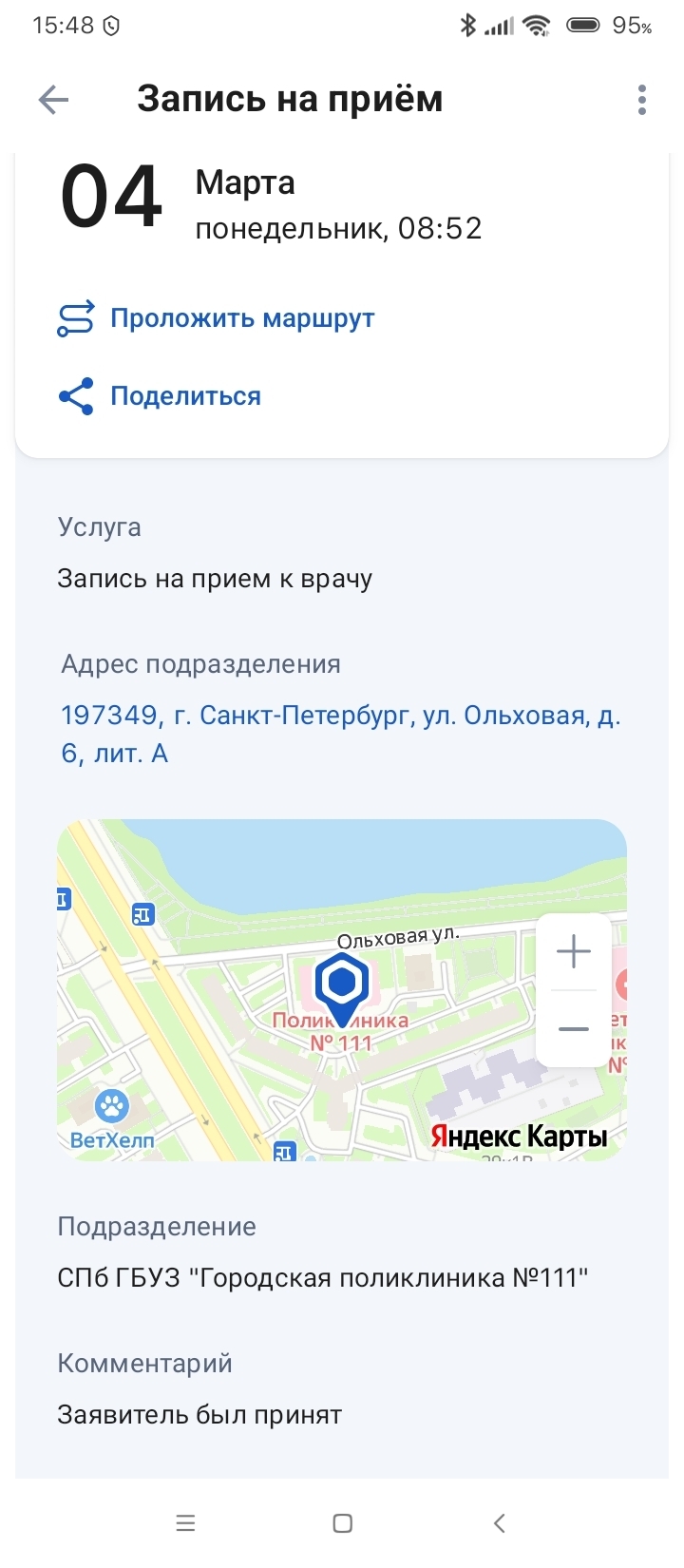This screenshot has width=684, height=1568.
Task: Share the appointment via Поделиться
Action: point(184,396)
